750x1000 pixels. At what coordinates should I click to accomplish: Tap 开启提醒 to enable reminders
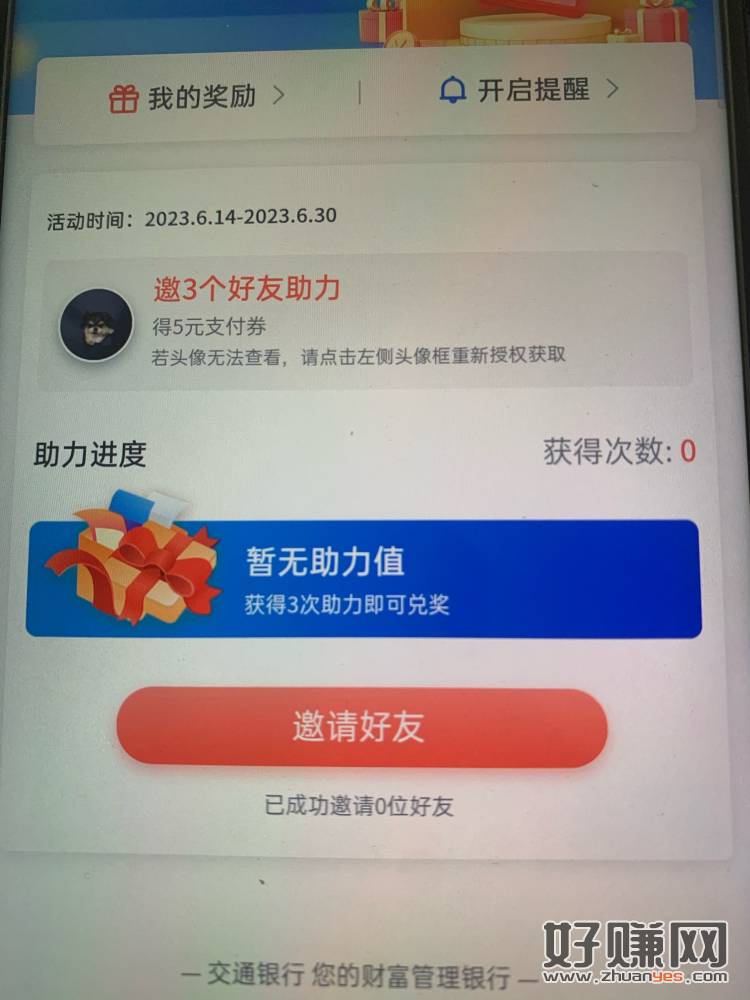pyautogui.click(x=529, y=91)
